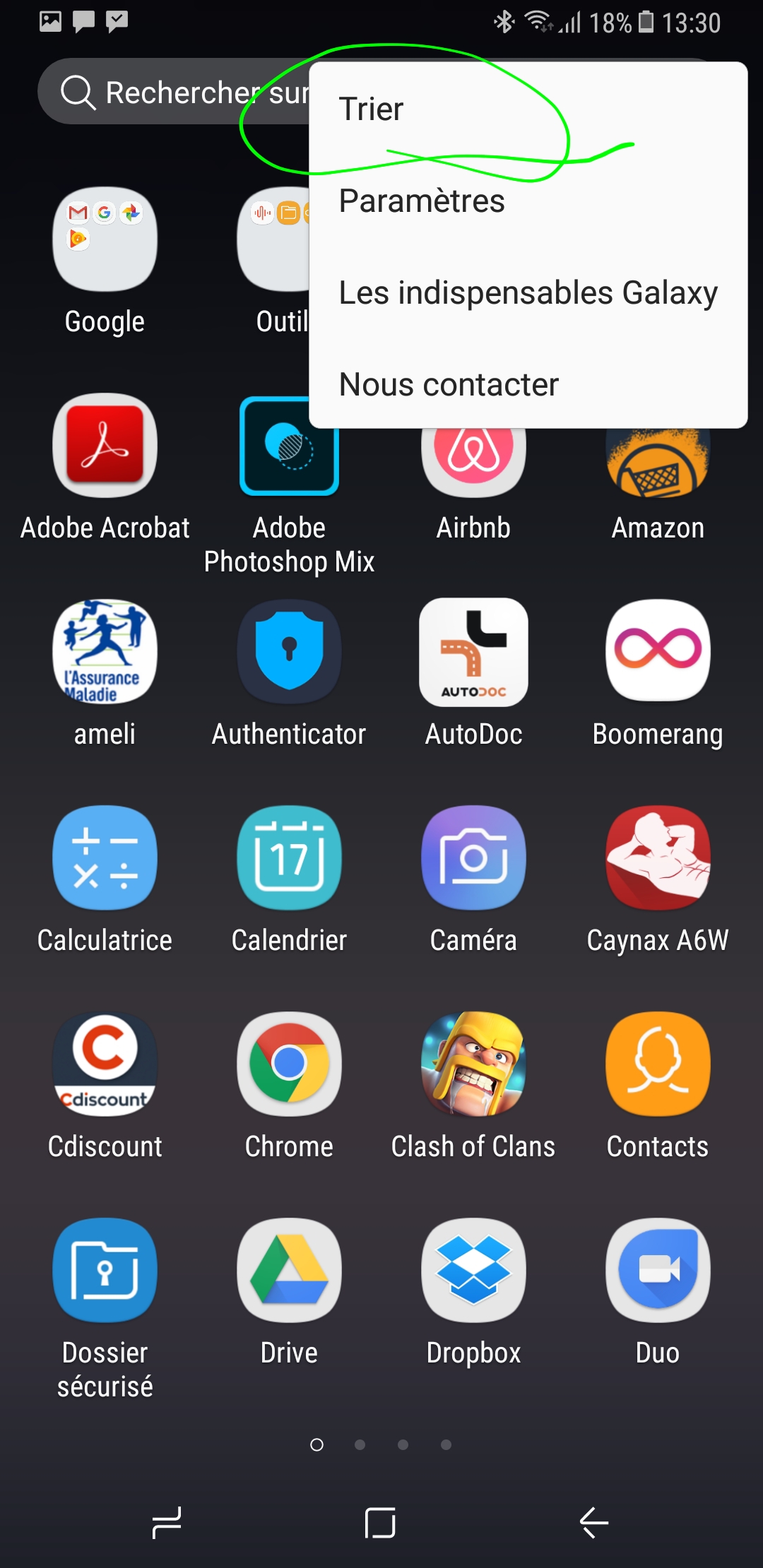
Task: Tap Nous contacter menu entry
Action: (x=449, y=385)
